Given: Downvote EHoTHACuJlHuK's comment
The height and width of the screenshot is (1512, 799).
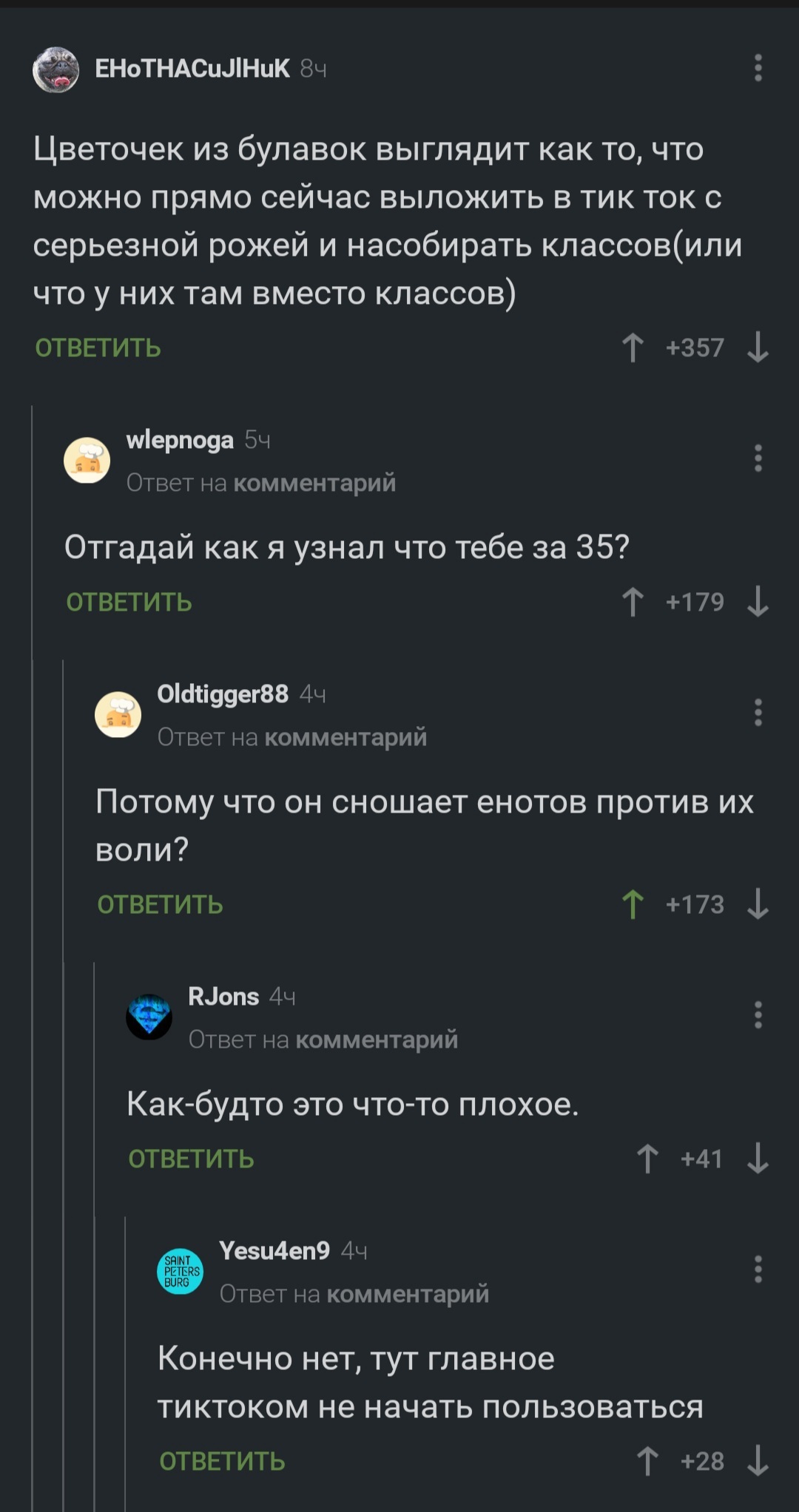Looking at the screenshot, I should 758,348.
